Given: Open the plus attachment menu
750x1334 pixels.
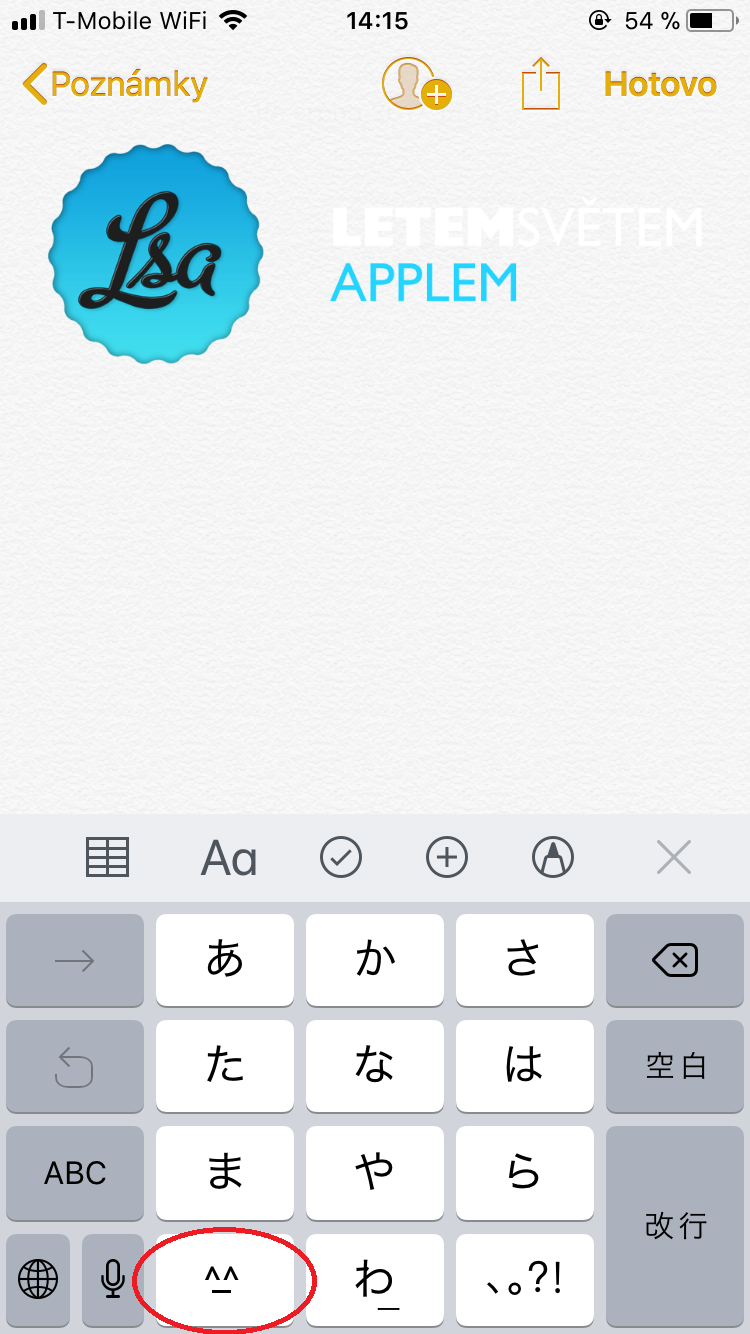Looking at the screenshot, I should tap(447, 857).
